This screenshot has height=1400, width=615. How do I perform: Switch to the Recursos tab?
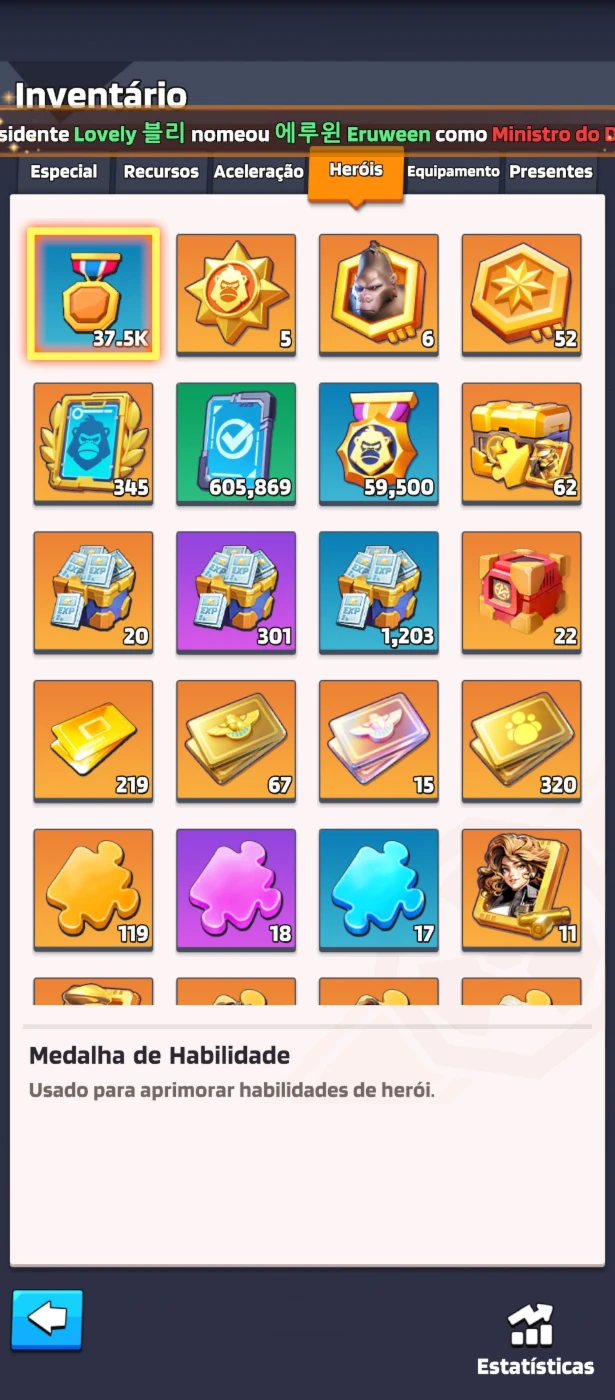(161, 172)
